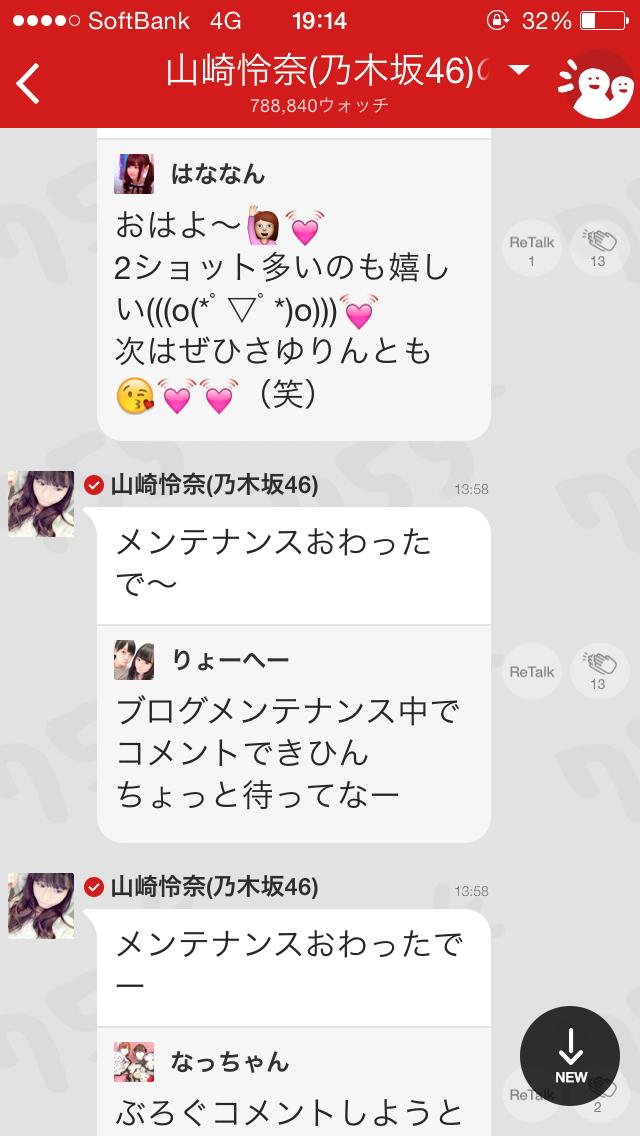Screen dimensions: 640x1136
Task: Expand the 山崎怜奈 talk title dropdown
Action: [x=518, y=70]
